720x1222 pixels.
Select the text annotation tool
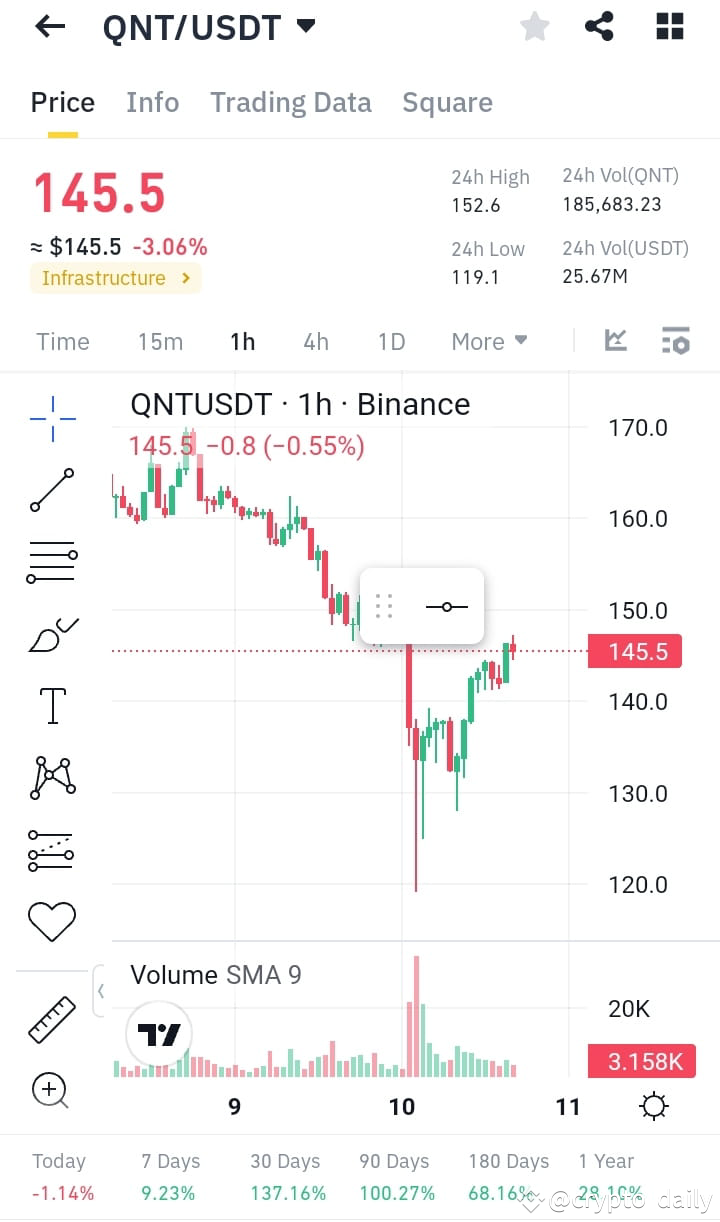tap(51, 705)
